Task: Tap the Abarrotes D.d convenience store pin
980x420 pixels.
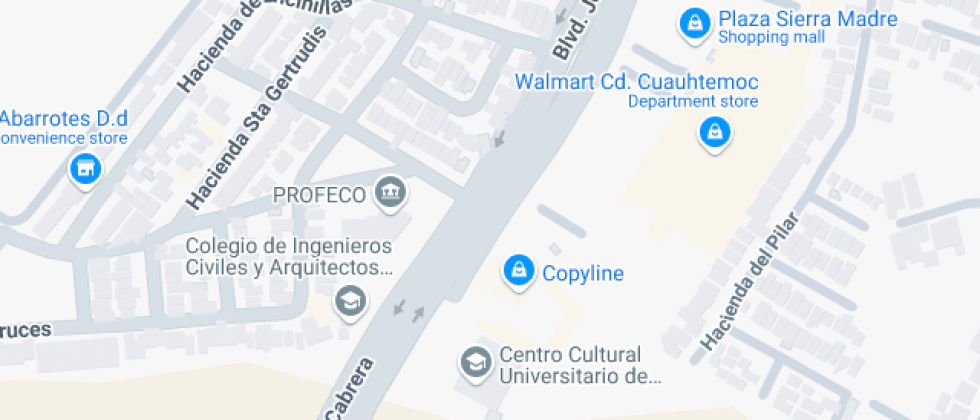Action: (x=86, y=168)
